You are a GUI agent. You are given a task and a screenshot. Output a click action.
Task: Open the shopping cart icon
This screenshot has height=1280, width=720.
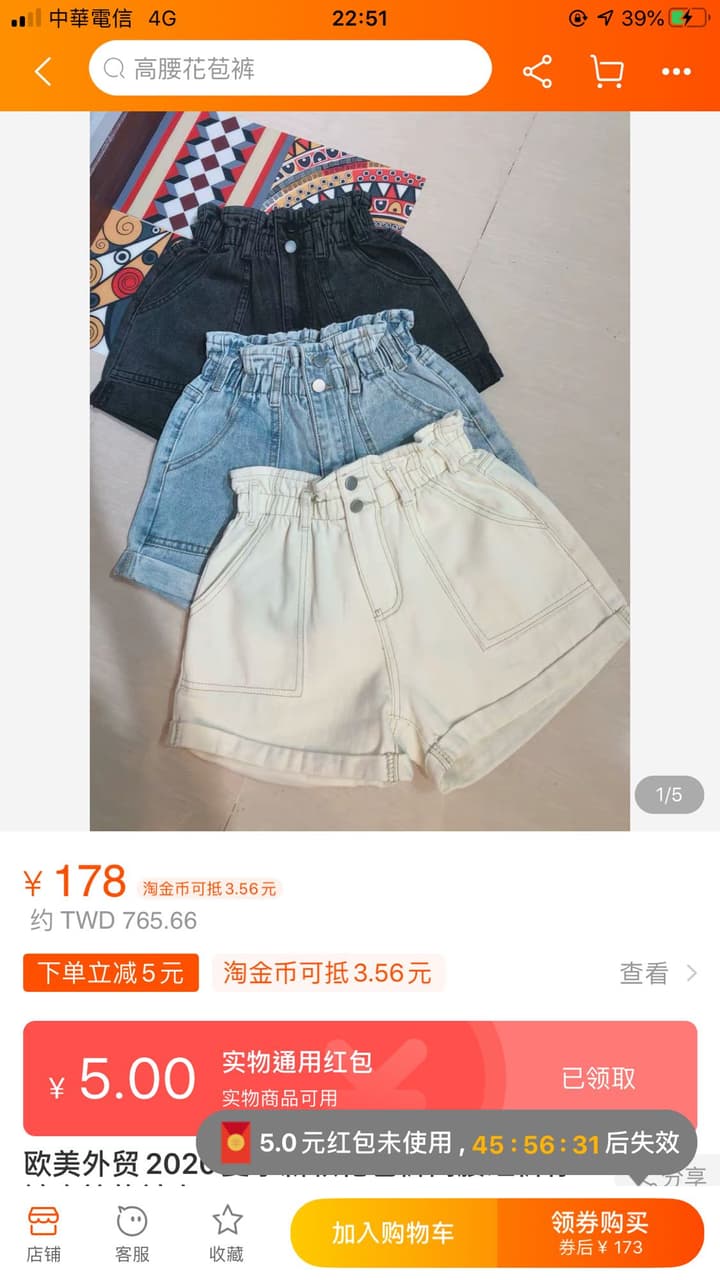coord(606,71)
